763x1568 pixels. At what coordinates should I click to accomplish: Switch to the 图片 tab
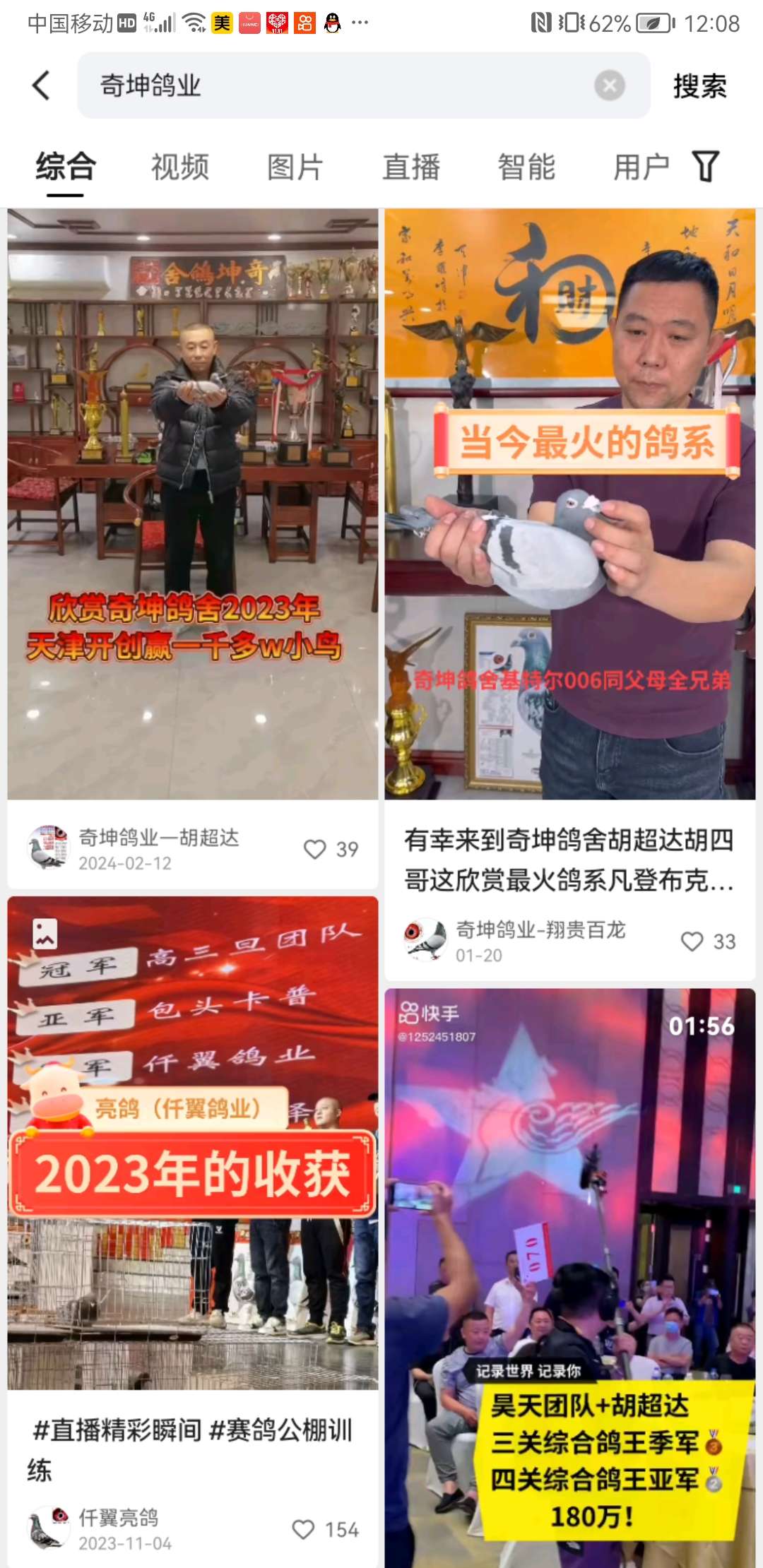(295, 167)
